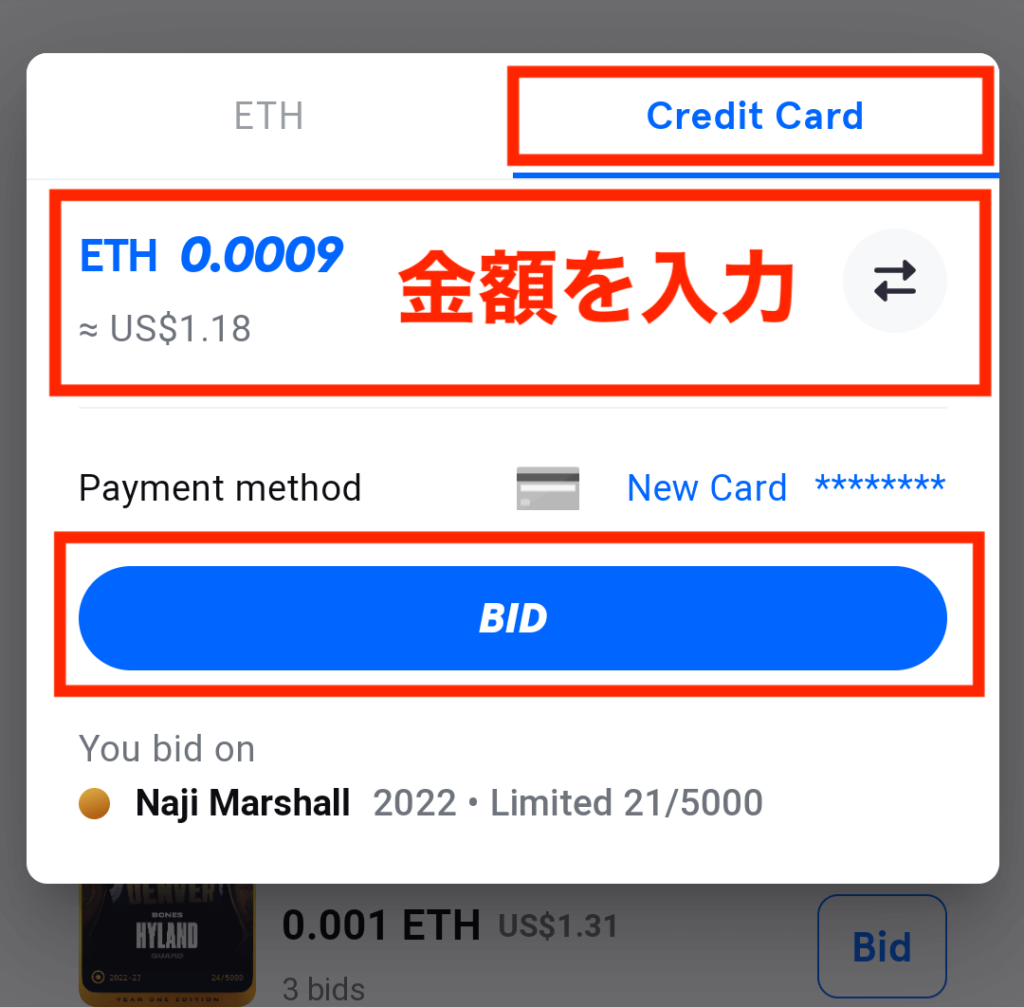The height and width of the screenshot is (1007, 1024).
Task: Edit the ETH 0.0009 bid amount
Action: click(261, 256)
